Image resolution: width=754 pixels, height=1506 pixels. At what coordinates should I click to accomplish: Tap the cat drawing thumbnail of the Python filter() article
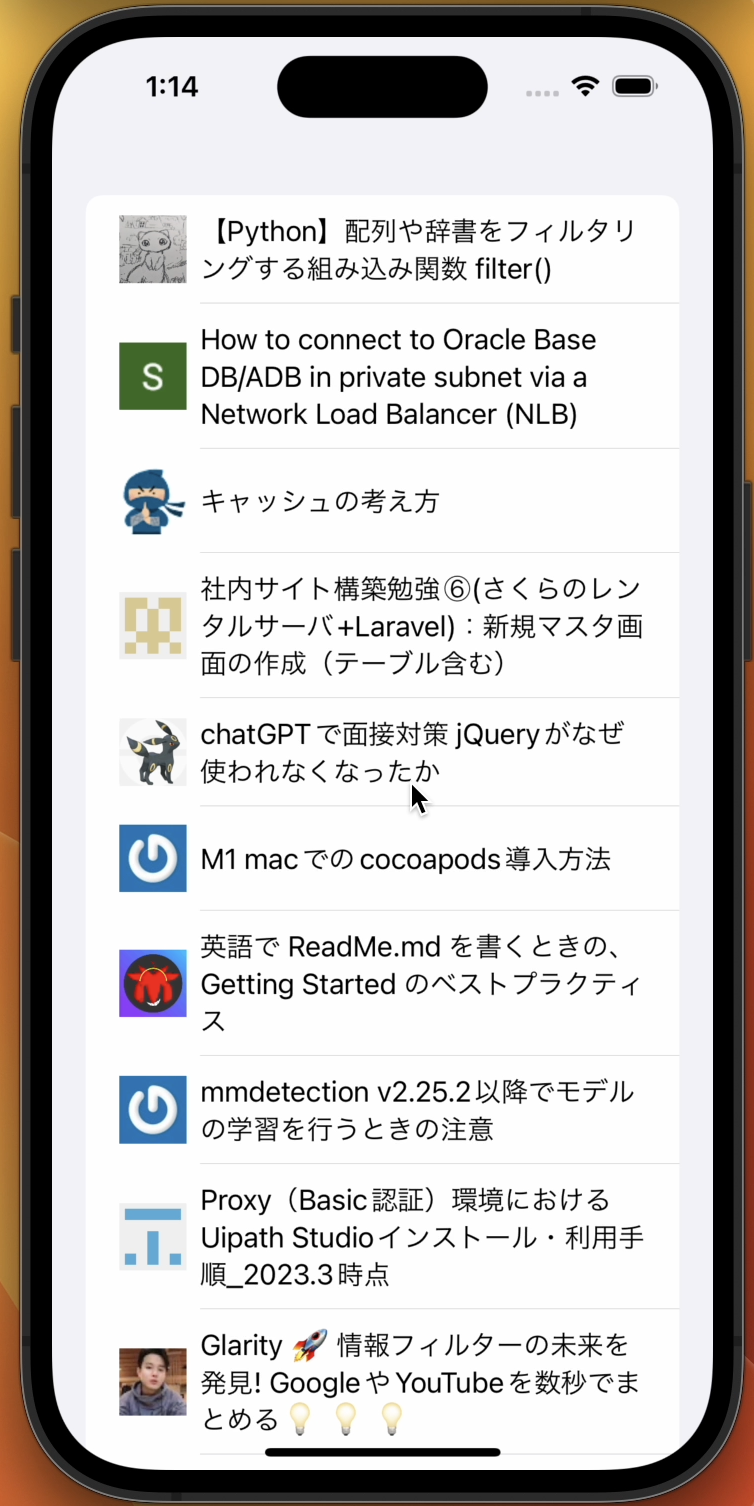[152, 248]
